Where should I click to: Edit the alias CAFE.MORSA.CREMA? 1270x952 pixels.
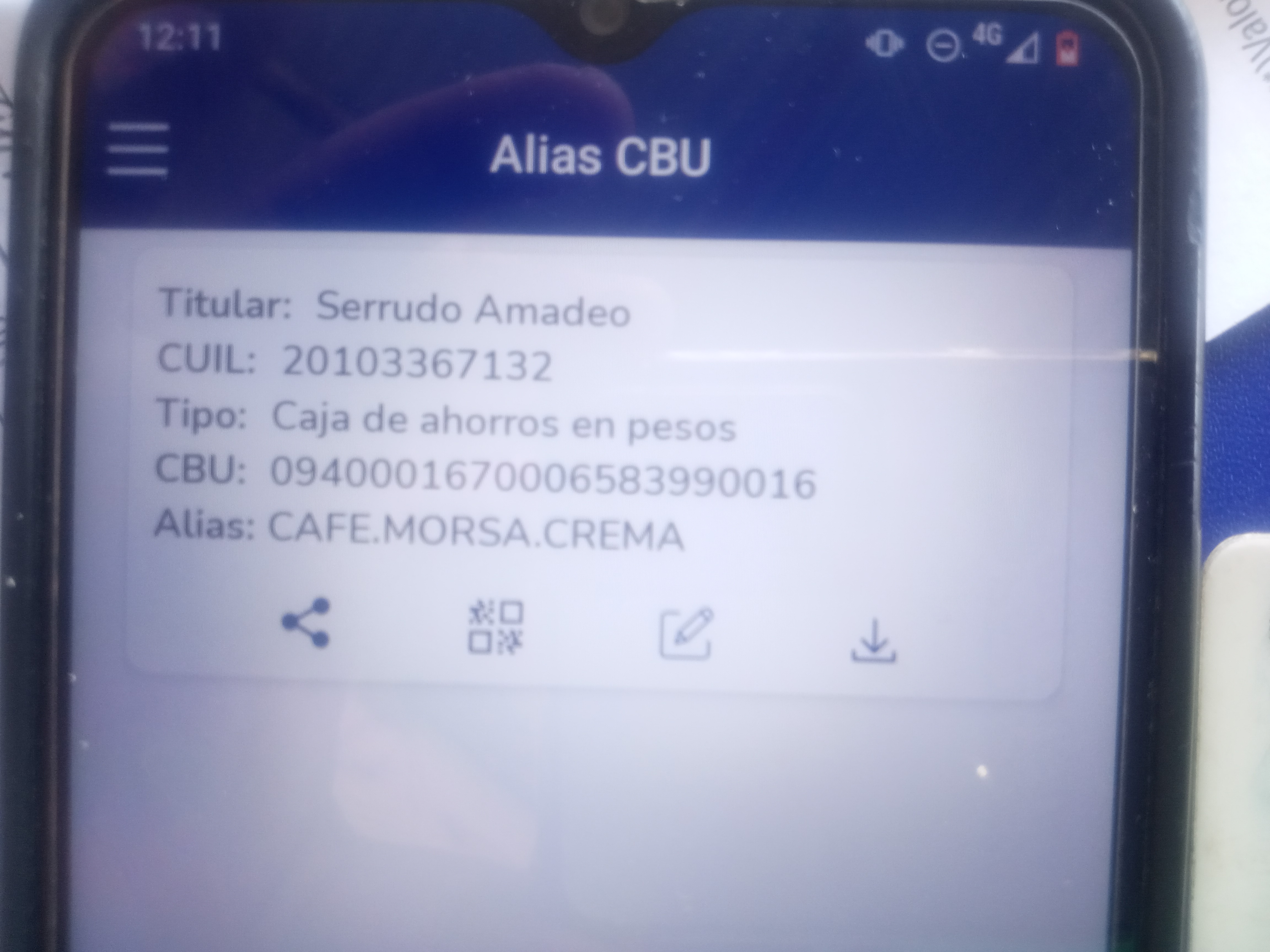tap(686, 634)
